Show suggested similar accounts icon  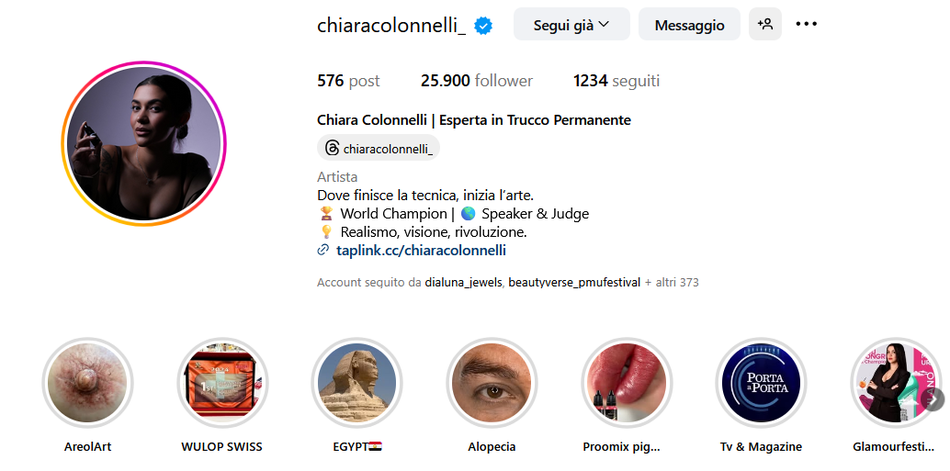coord(765,25)
